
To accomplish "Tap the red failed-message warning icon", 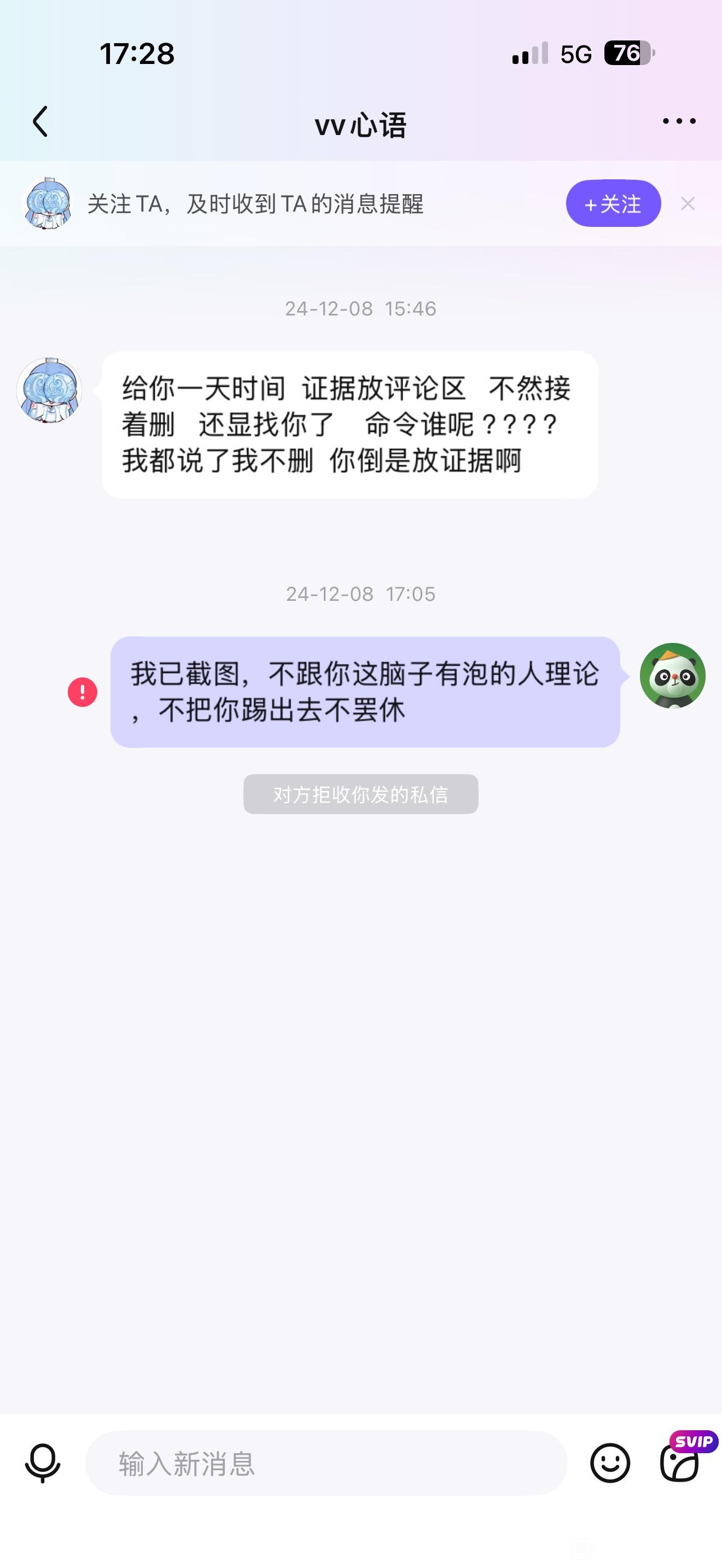I will (83, 692).
